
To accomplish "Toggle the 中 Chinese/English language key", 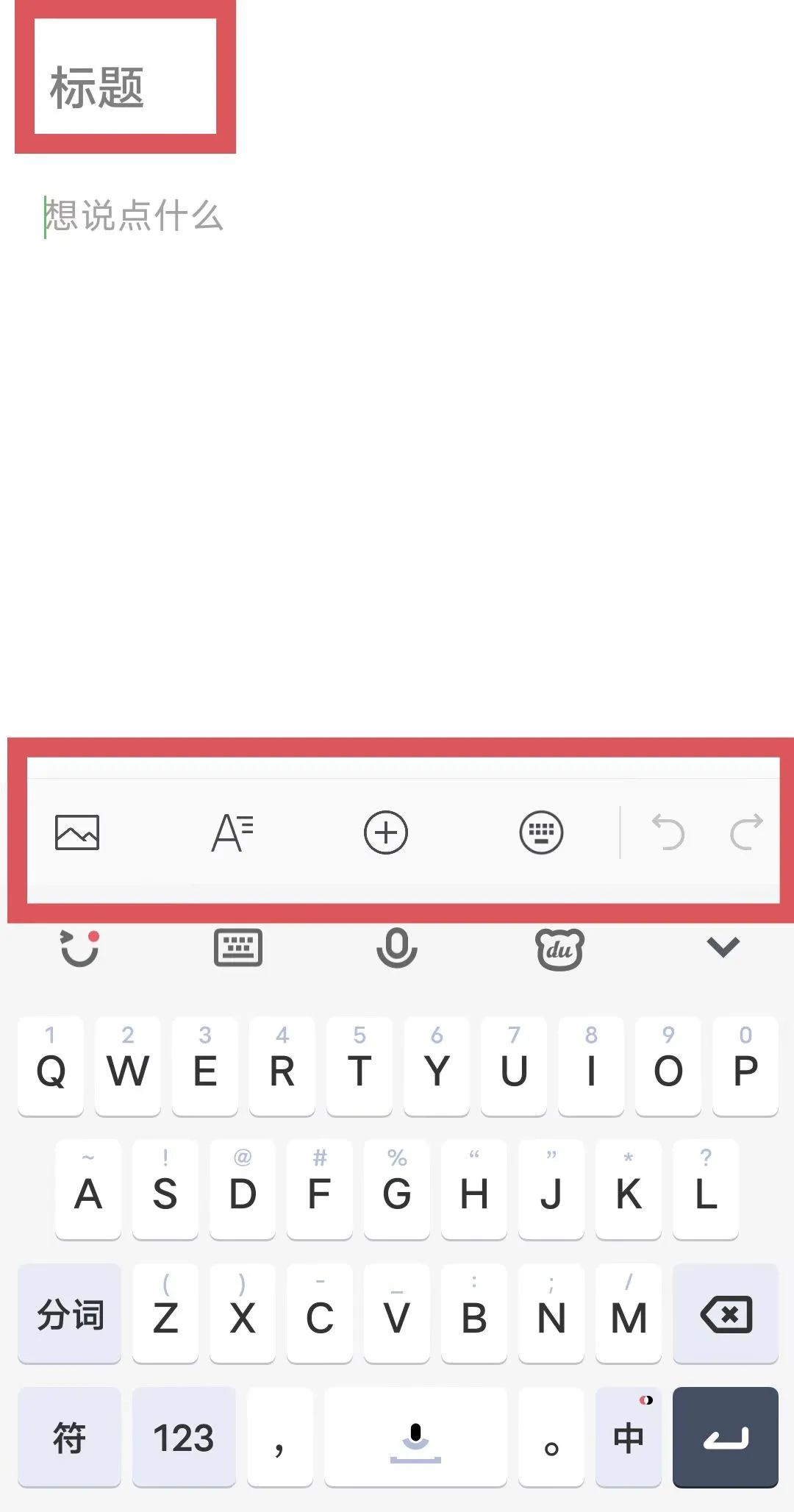I will coord(629,1437).
